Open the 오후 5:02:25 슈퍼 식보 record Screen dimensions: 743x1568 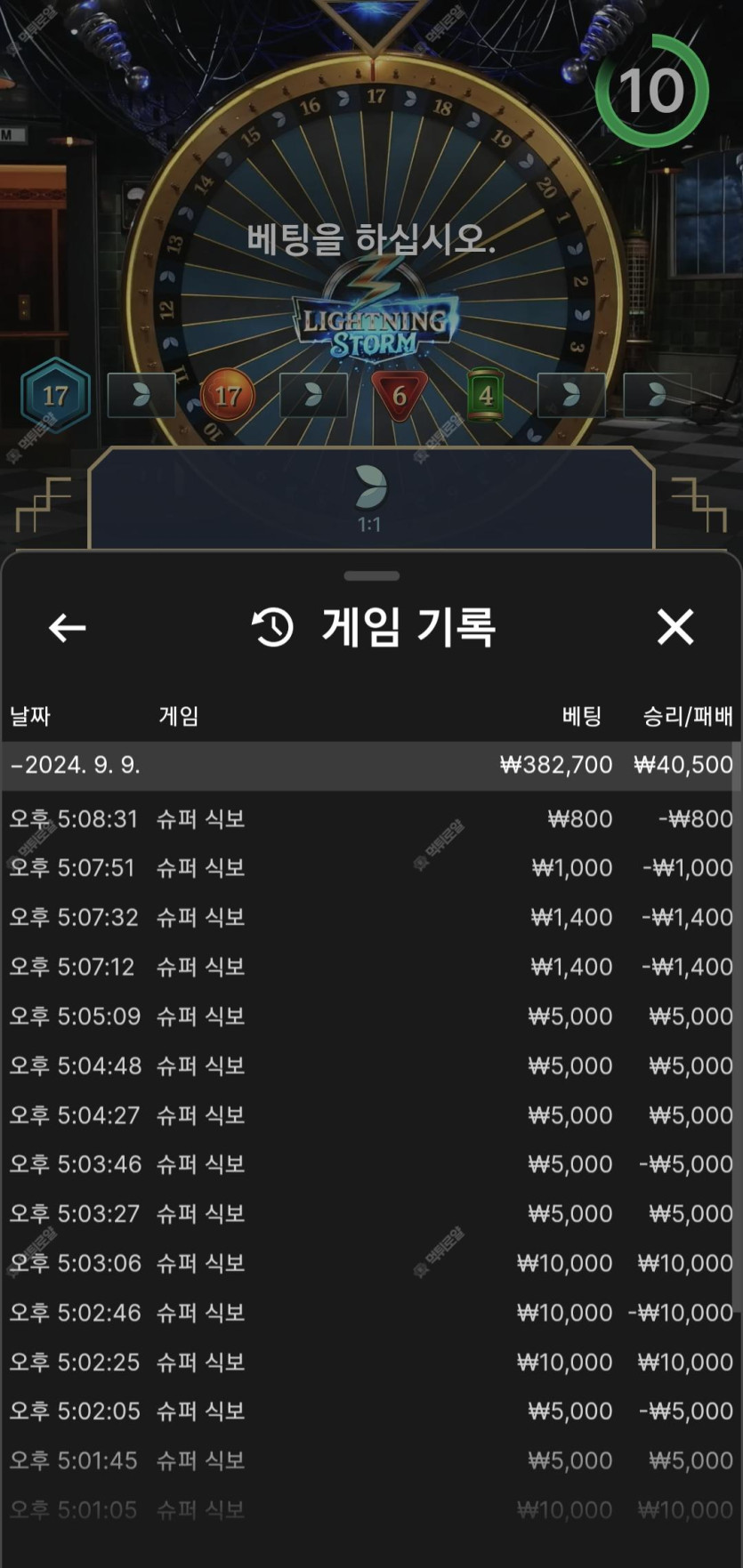click(x=371, y=1362)
